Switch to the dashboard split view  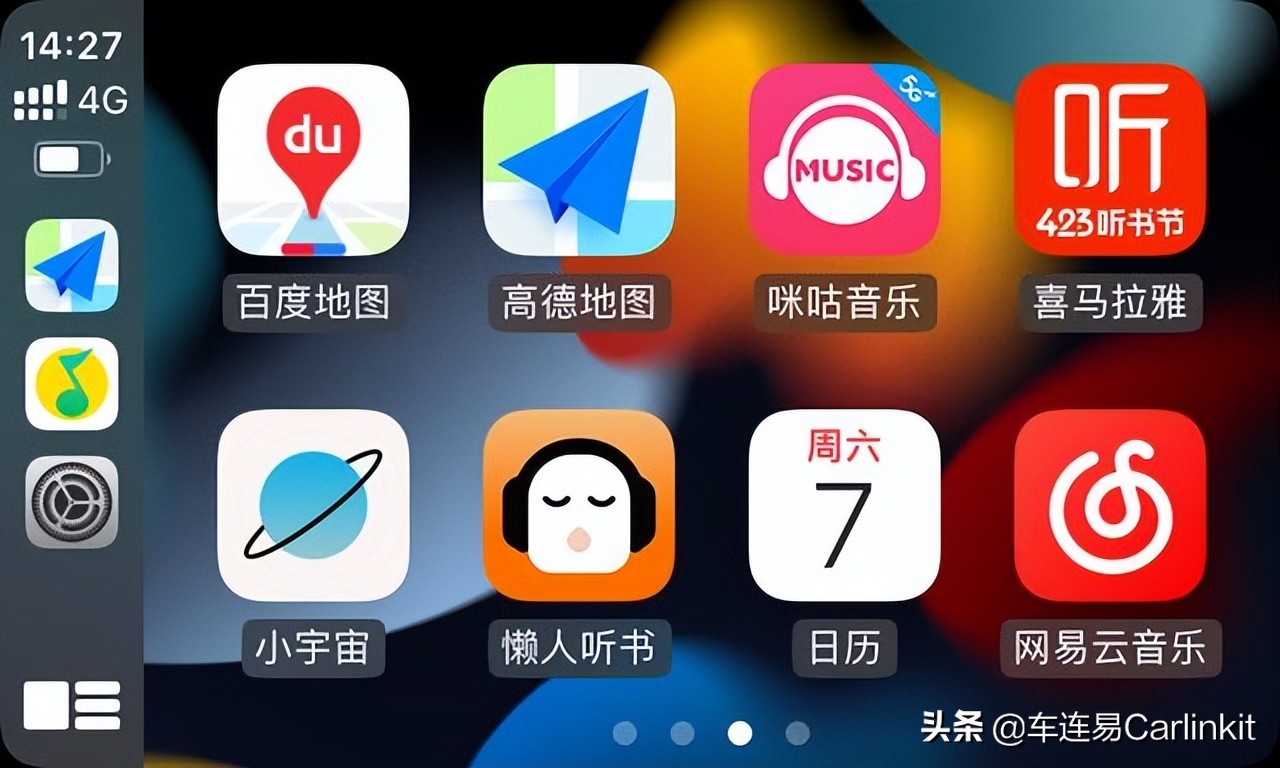point(72,705)
